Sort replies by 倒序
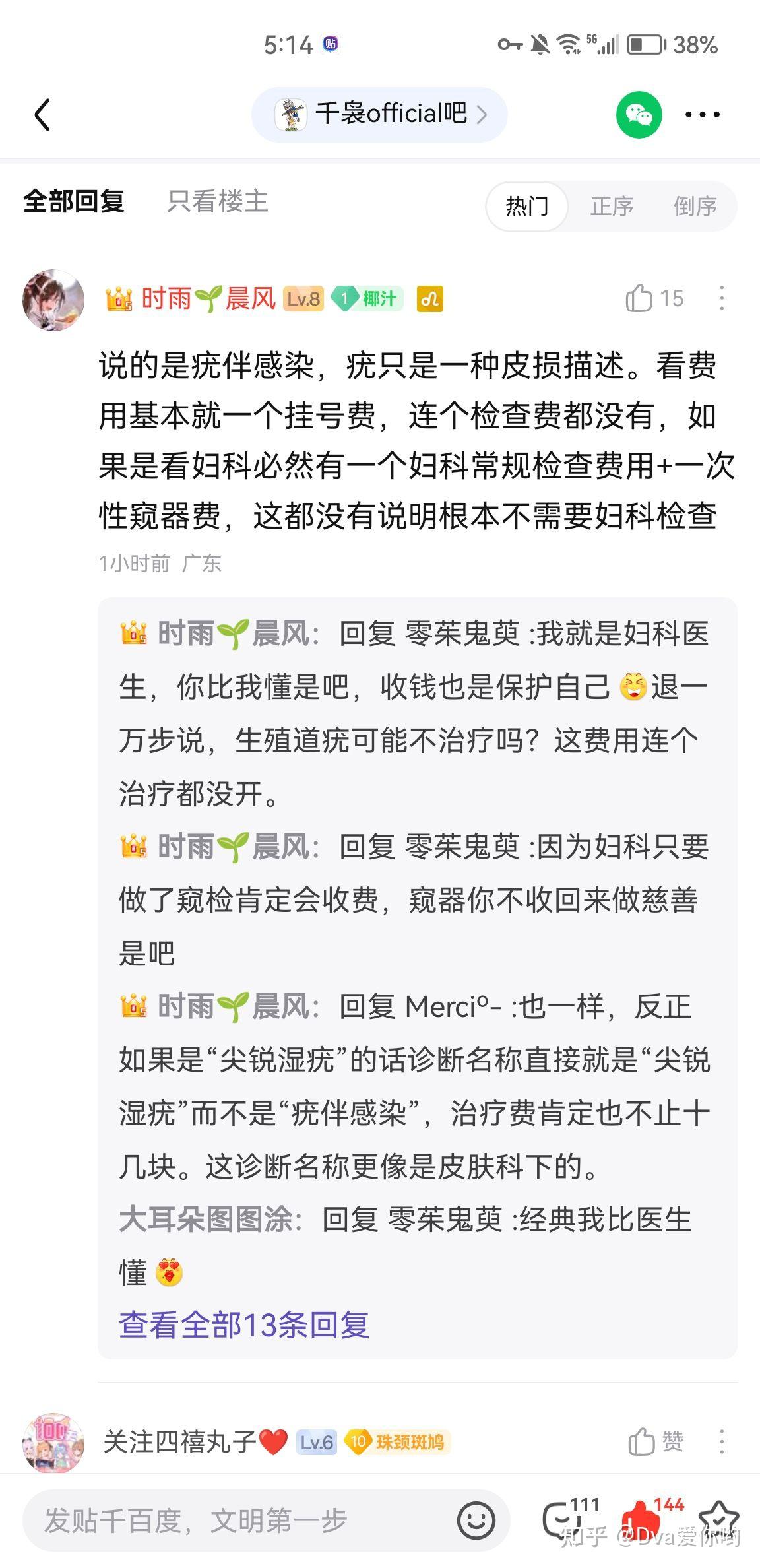Image resolution: width=760 pixels, height=1568 pixels. (x=695, y=206)
